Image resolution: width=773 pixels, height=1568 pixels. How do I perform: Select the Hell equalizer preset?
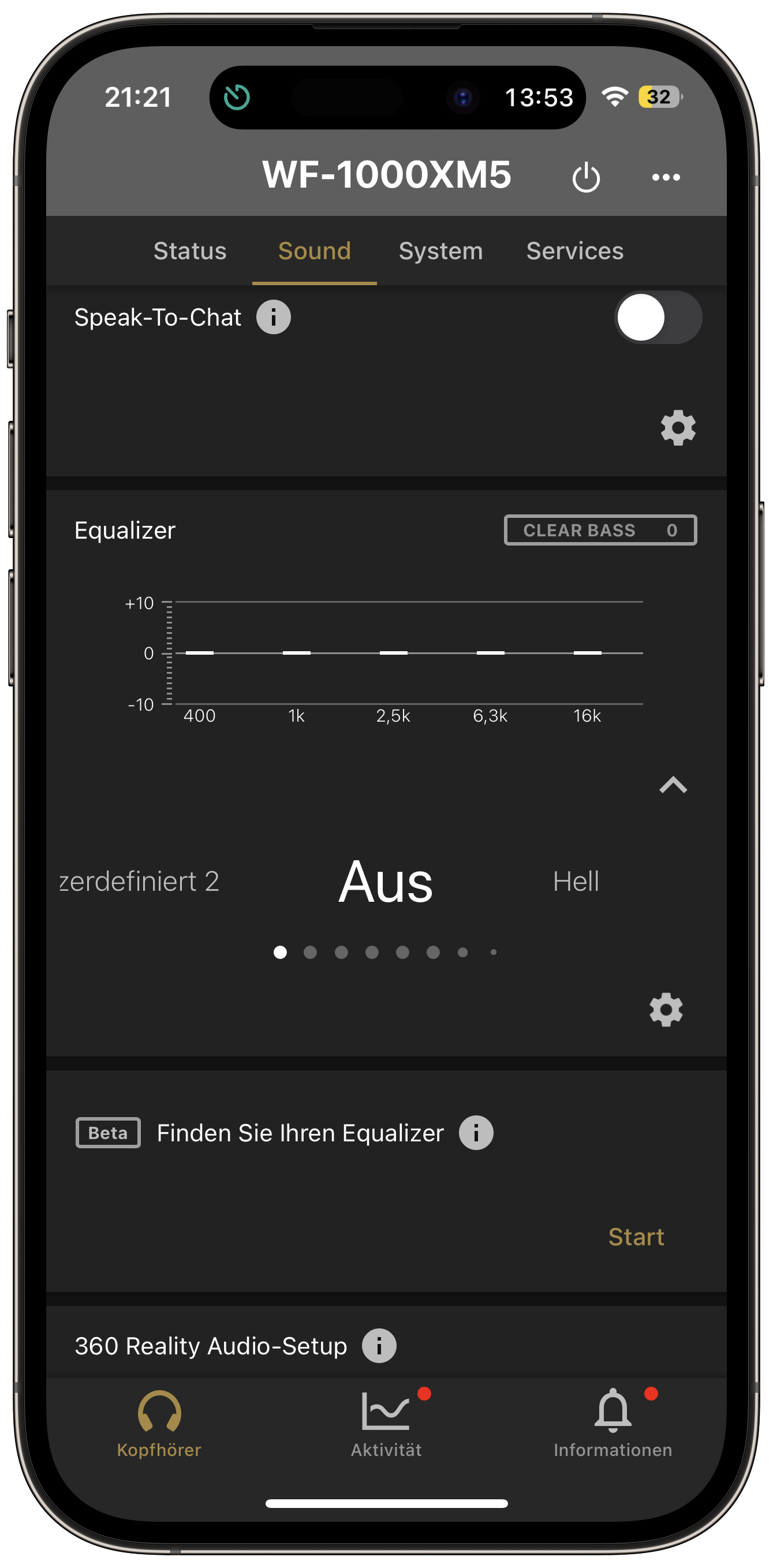(x=576, y=882)
